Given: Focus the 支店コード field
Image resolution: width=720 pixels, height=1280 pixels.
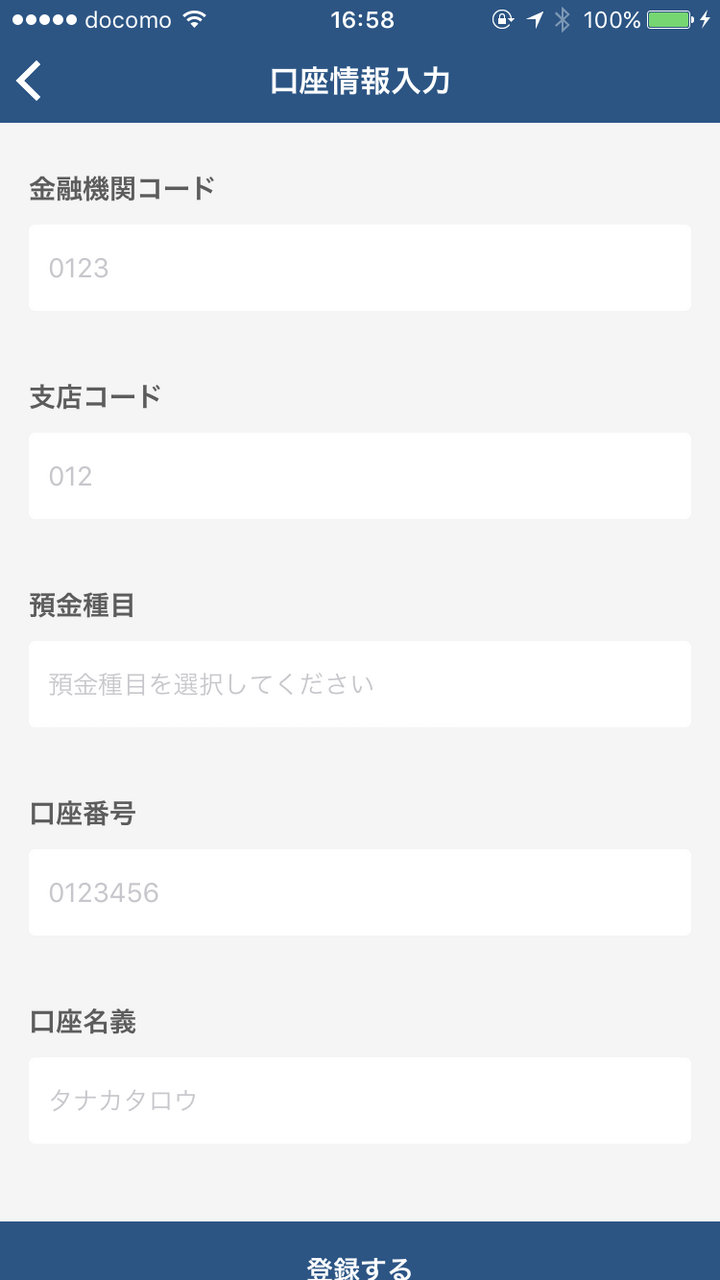Looking at the screenshot, I should tap(360, 476).
